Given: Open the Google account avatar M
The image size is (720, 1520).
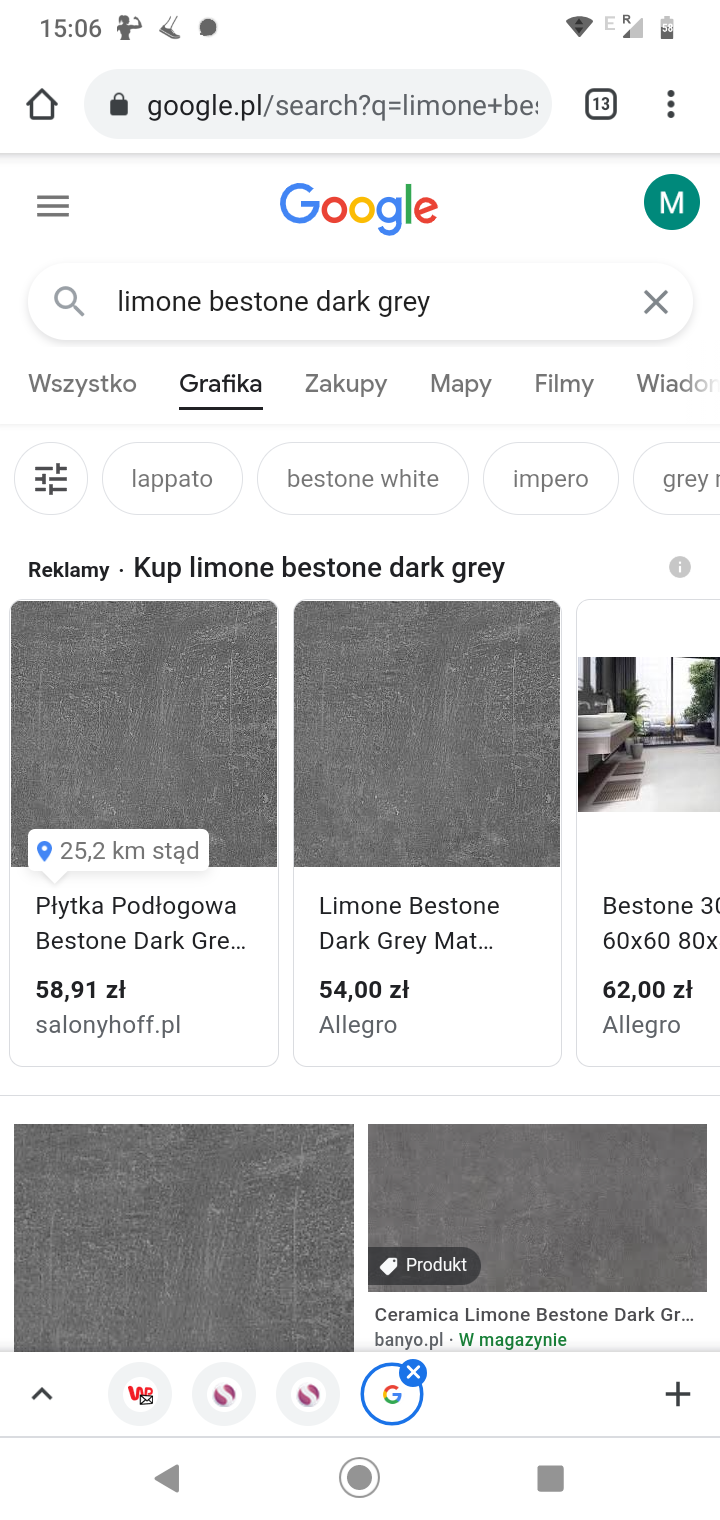Looking at the screenshot, I should (x=671, y=203).
